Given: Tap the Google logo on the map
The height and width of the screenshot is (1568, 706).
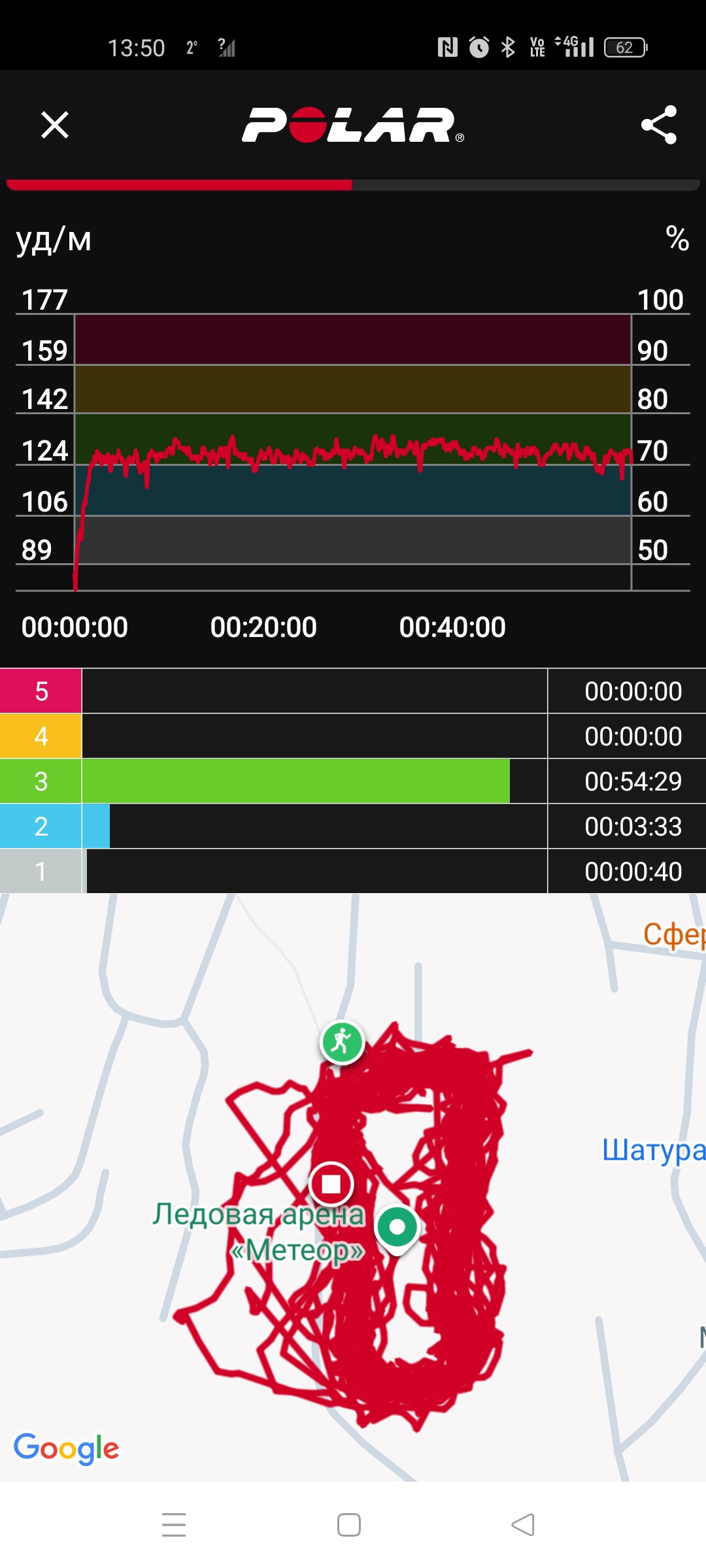Looking at the screenshot, I should tap(66, 1449).
